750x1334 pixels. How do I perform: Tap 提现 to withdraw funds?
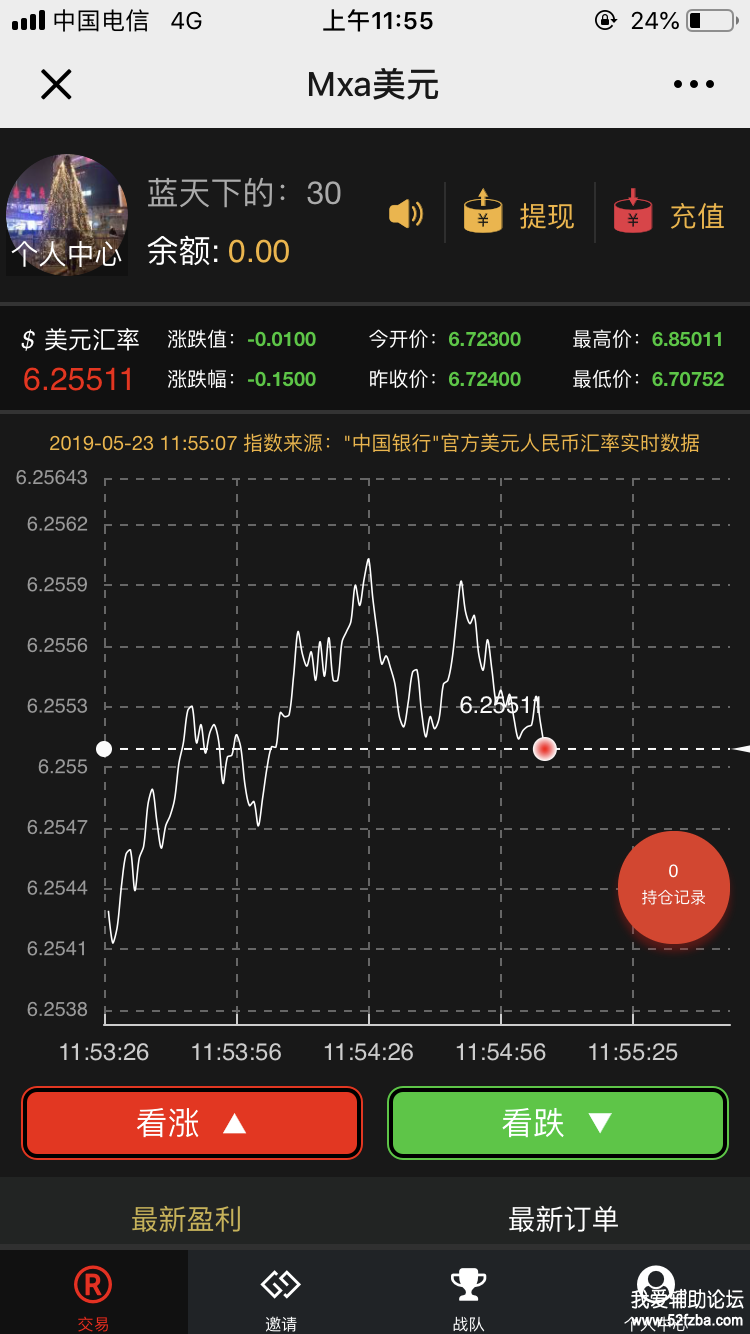coord(519,213)
